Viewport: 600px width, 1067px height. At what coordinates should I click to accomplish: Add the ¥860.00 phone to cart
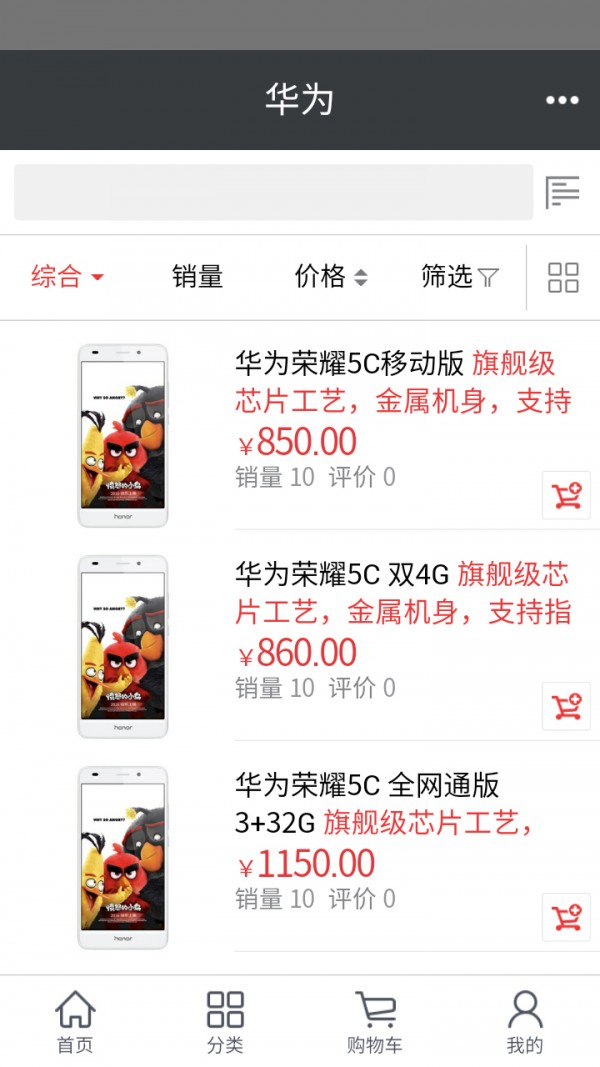pos(566,706)
